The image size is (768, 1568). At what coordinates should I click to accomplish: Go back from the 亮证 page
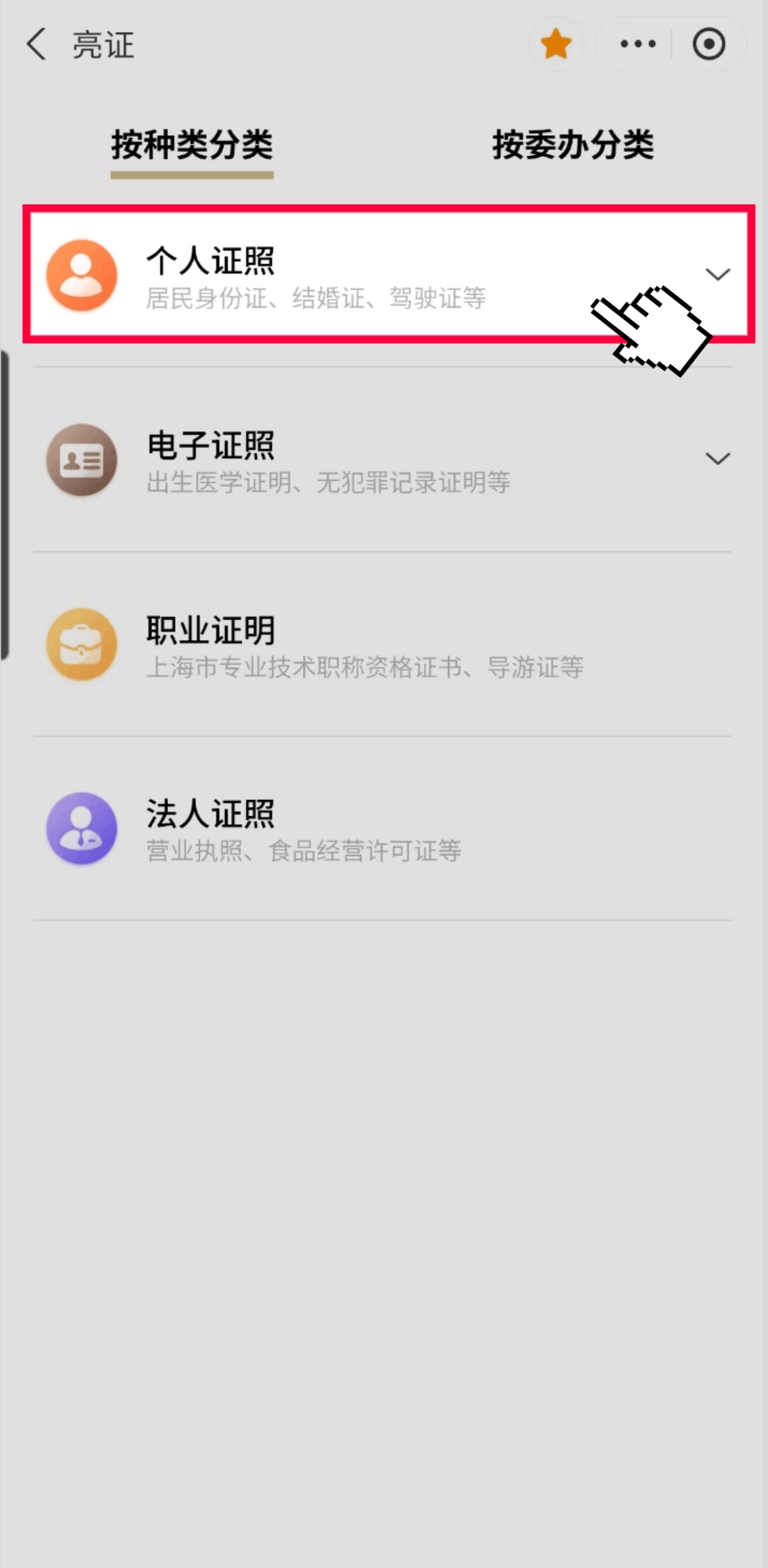[x=37, y=44]
